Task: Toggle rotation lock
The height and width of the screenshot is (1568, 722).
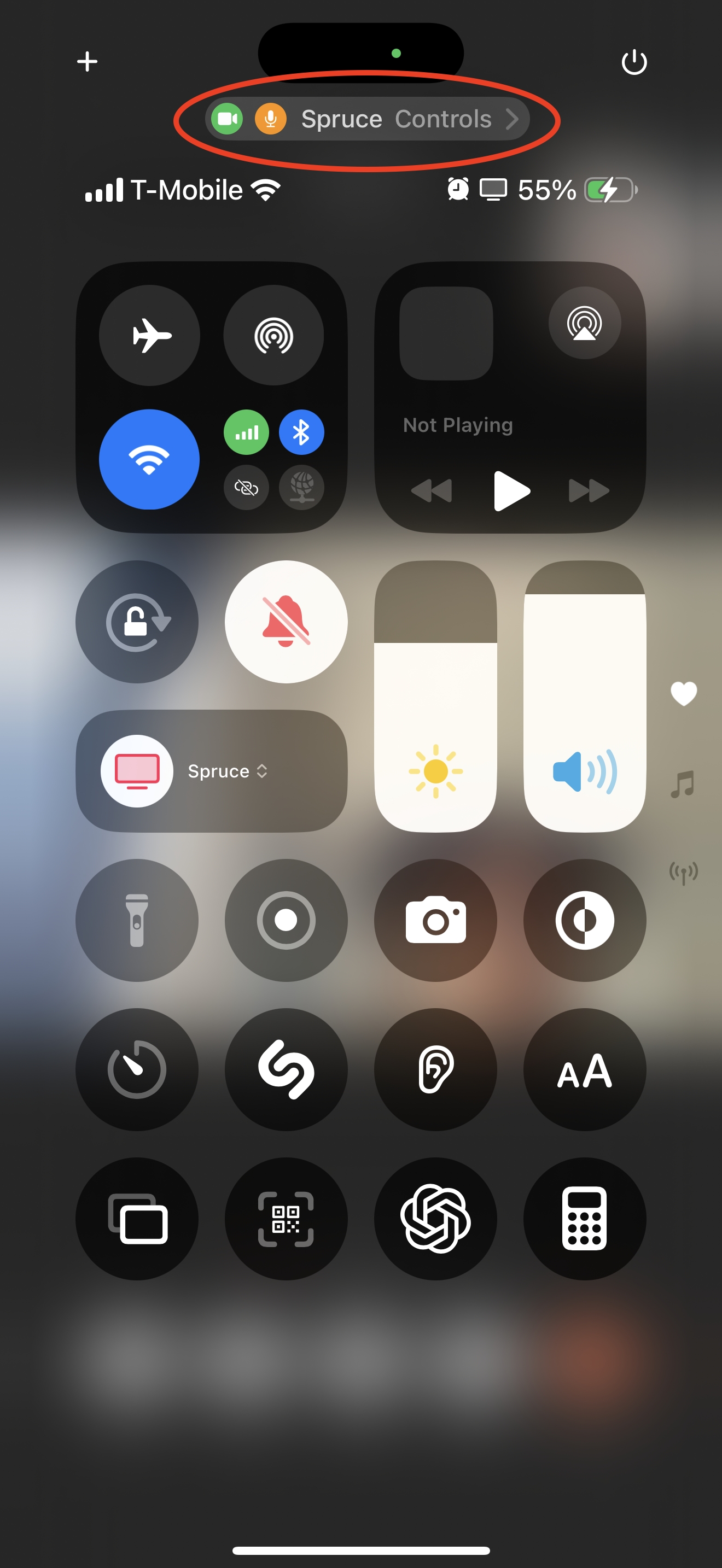Action: coord(137,622)
